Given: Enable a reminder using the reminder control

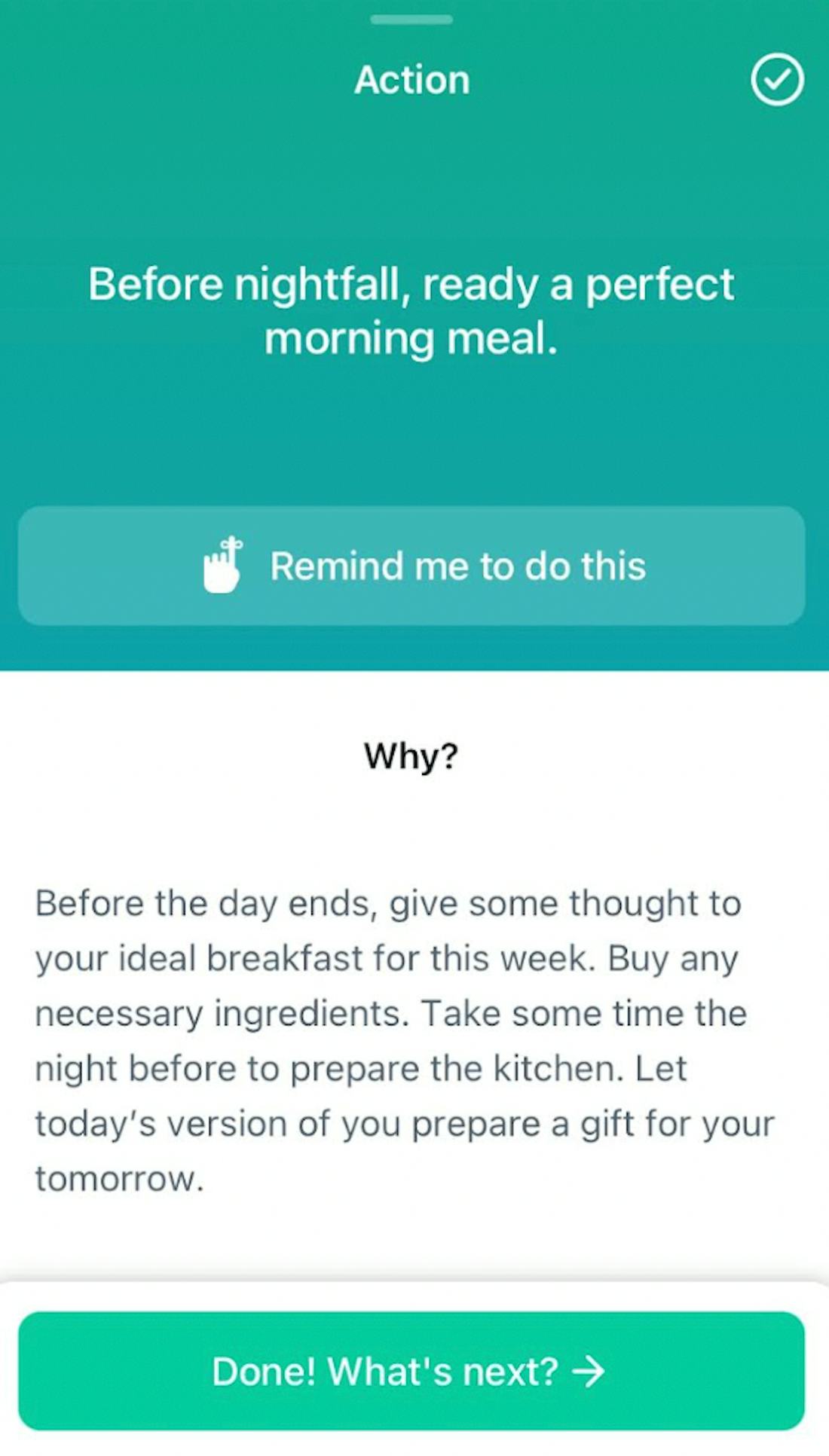Looking at the screenshot, I should (x=414, y=566).
